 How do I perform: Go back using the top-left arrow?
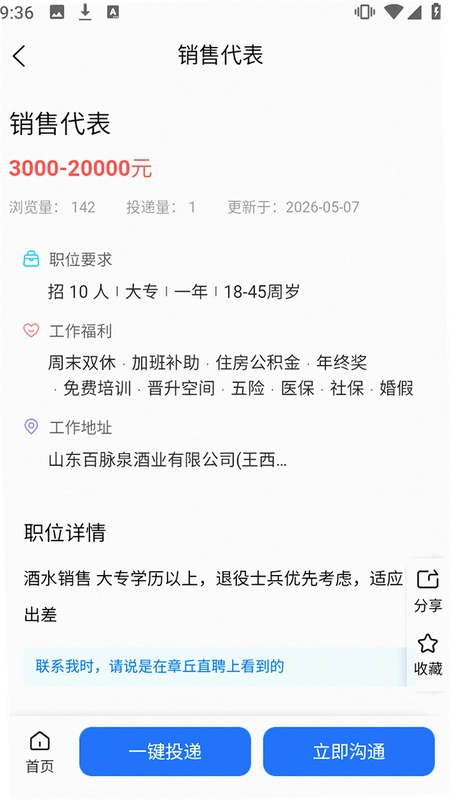pos(19,56)
